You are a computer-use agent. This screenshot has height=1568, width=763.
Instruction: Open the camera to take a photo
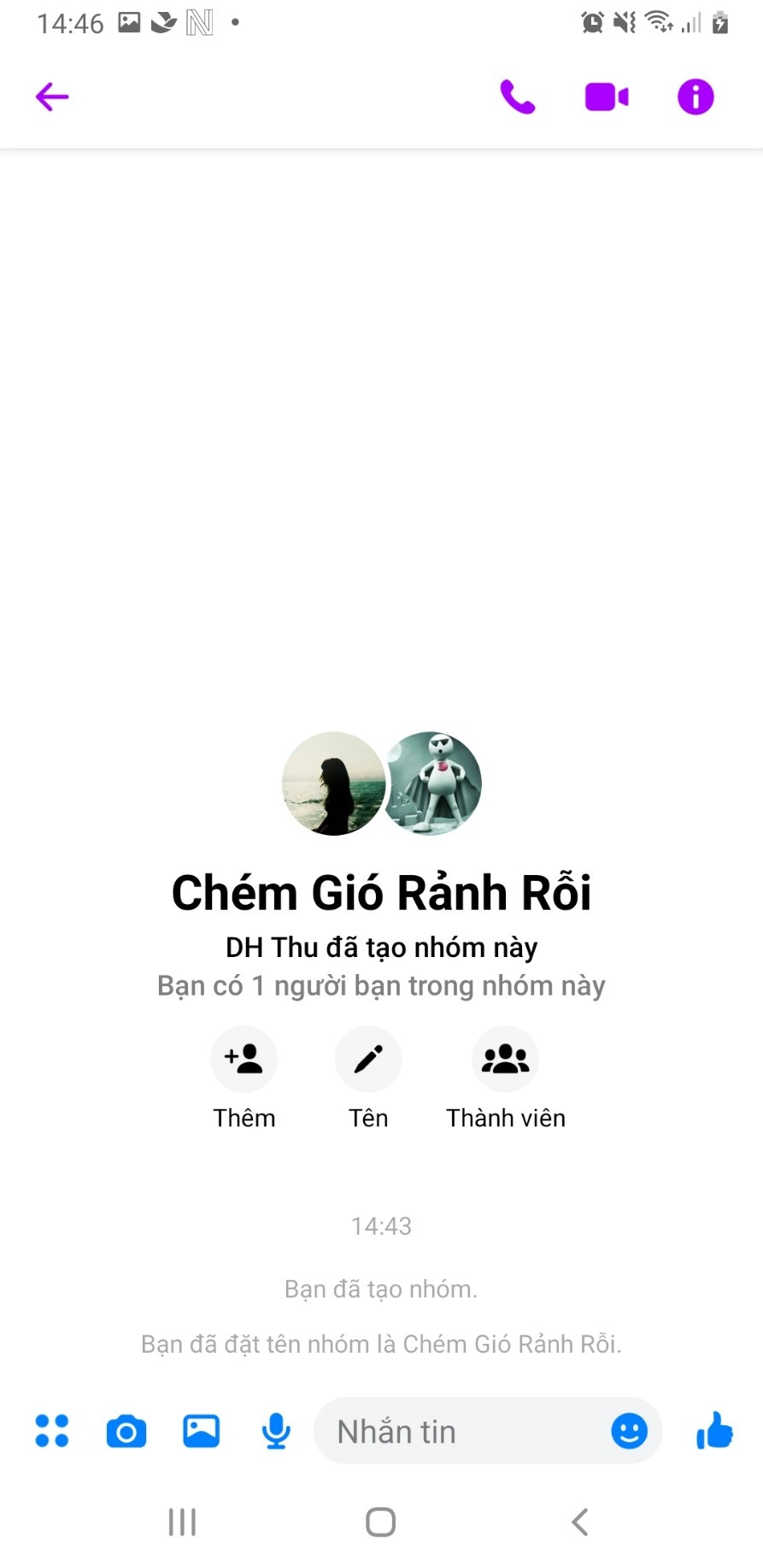pos(126,1430)
